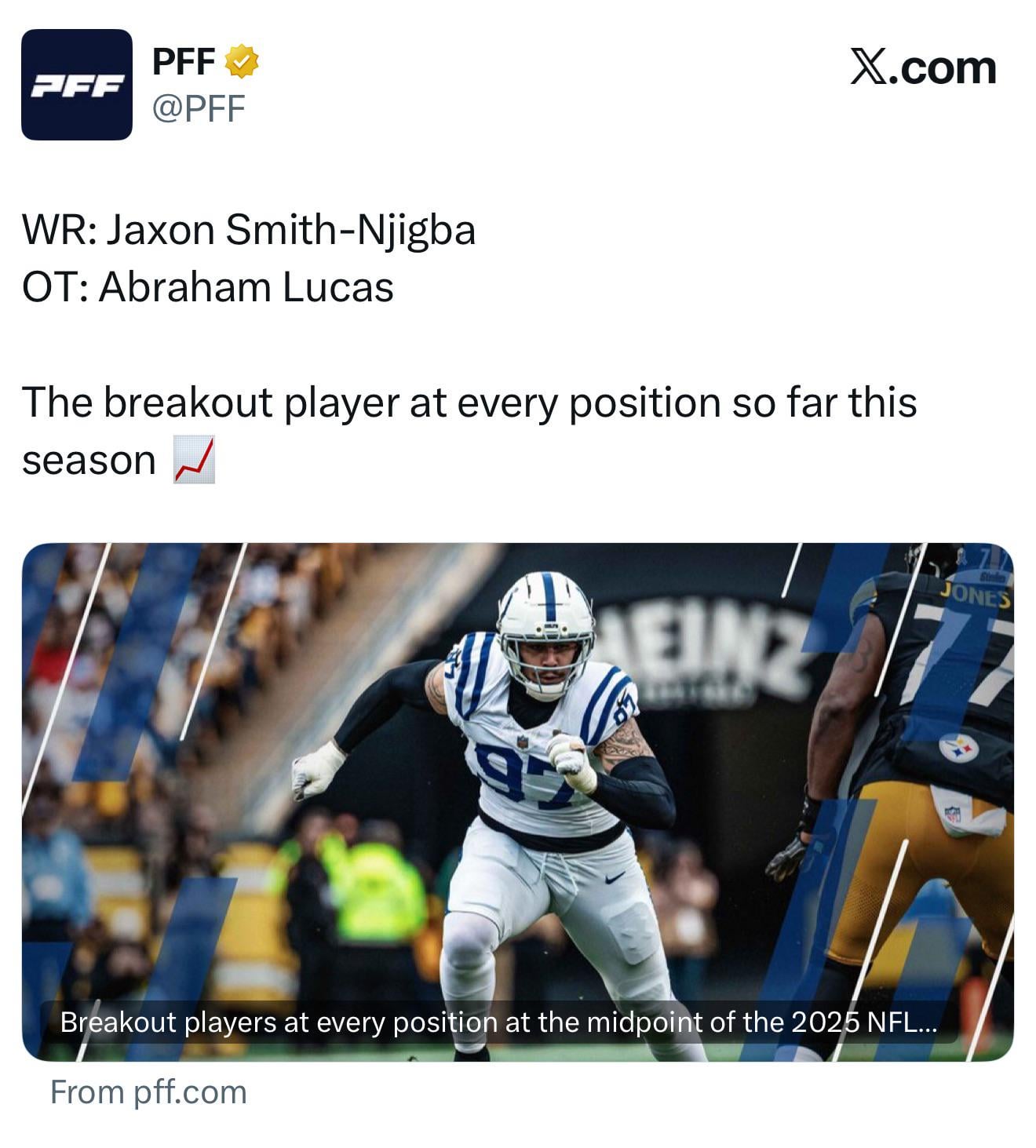Visit the pff.com source link

pyautogui.click(x=148, y=1092)
